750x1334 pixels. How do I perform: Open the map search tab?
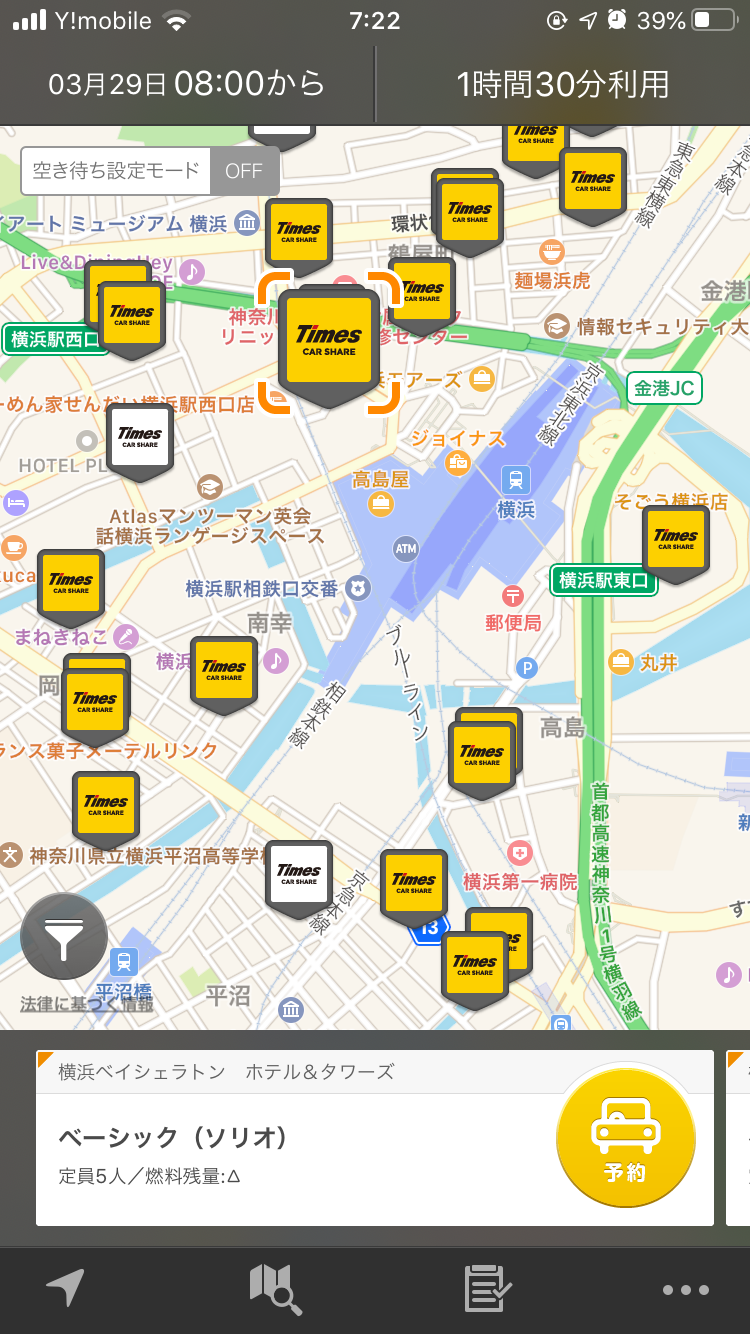tap(275, 1289)
